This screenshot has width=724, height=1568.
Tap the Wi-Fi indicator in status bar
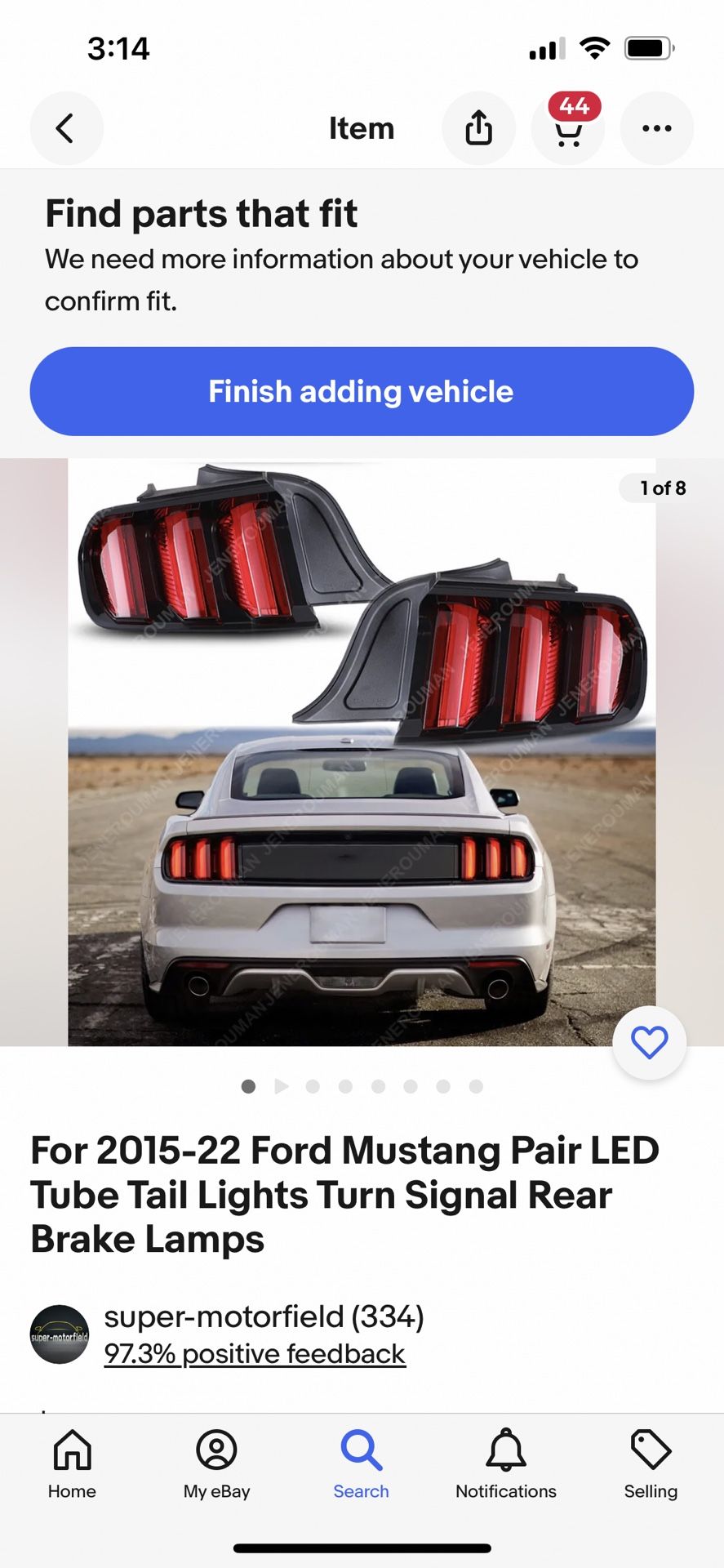click(x=595, y=47)
